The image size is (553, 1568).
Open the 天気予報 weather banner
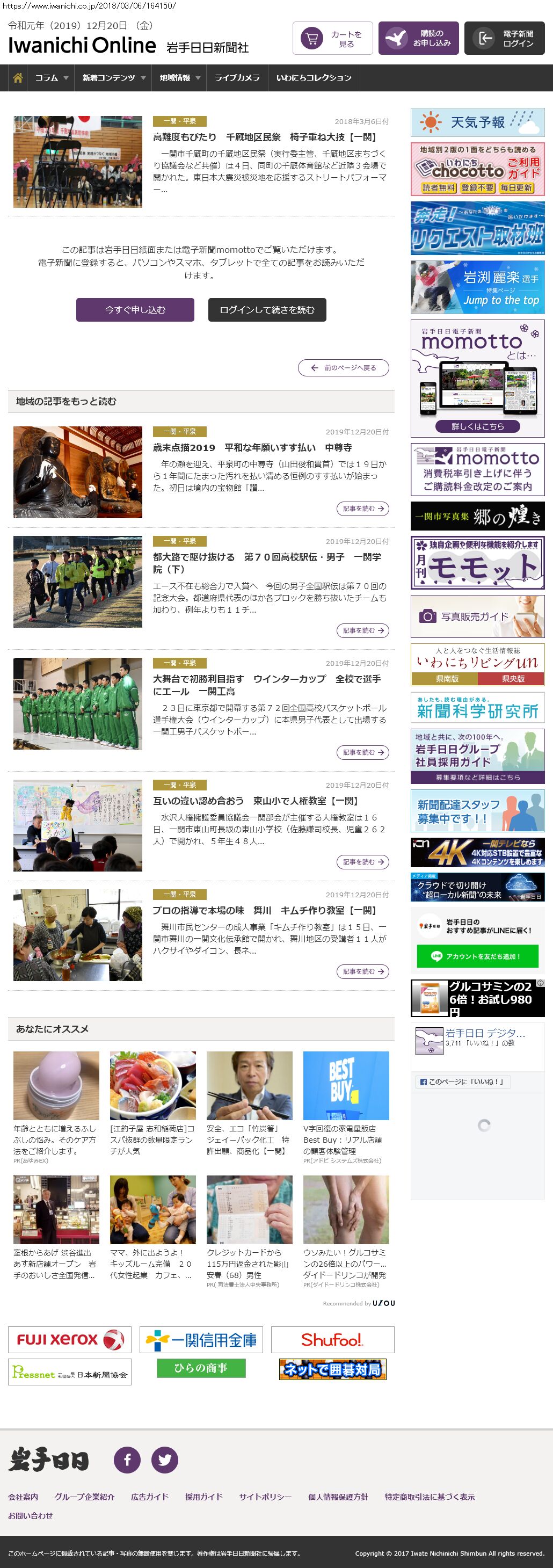477,122
